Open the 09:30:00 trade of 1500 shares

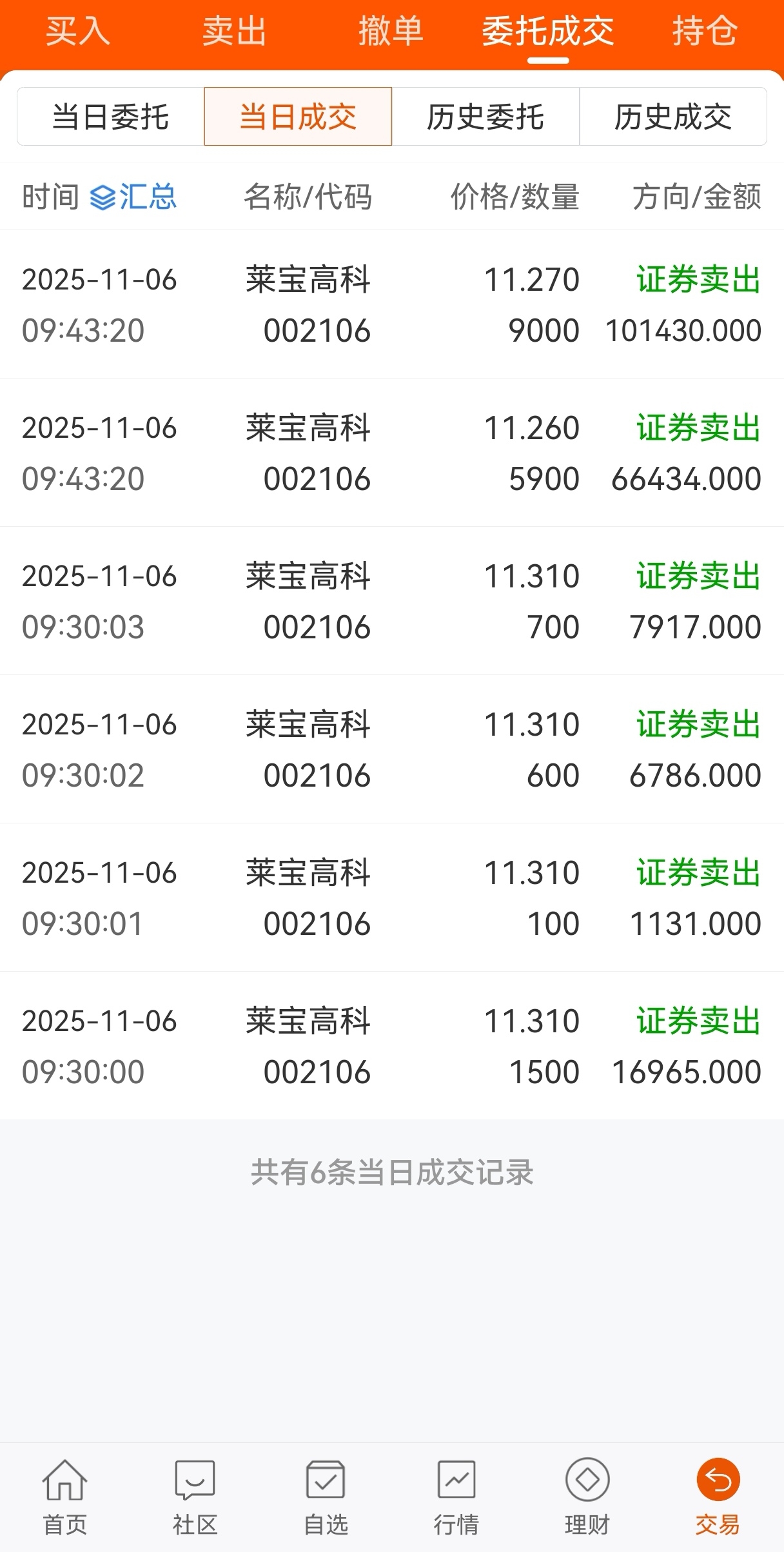pos(392,1046)
